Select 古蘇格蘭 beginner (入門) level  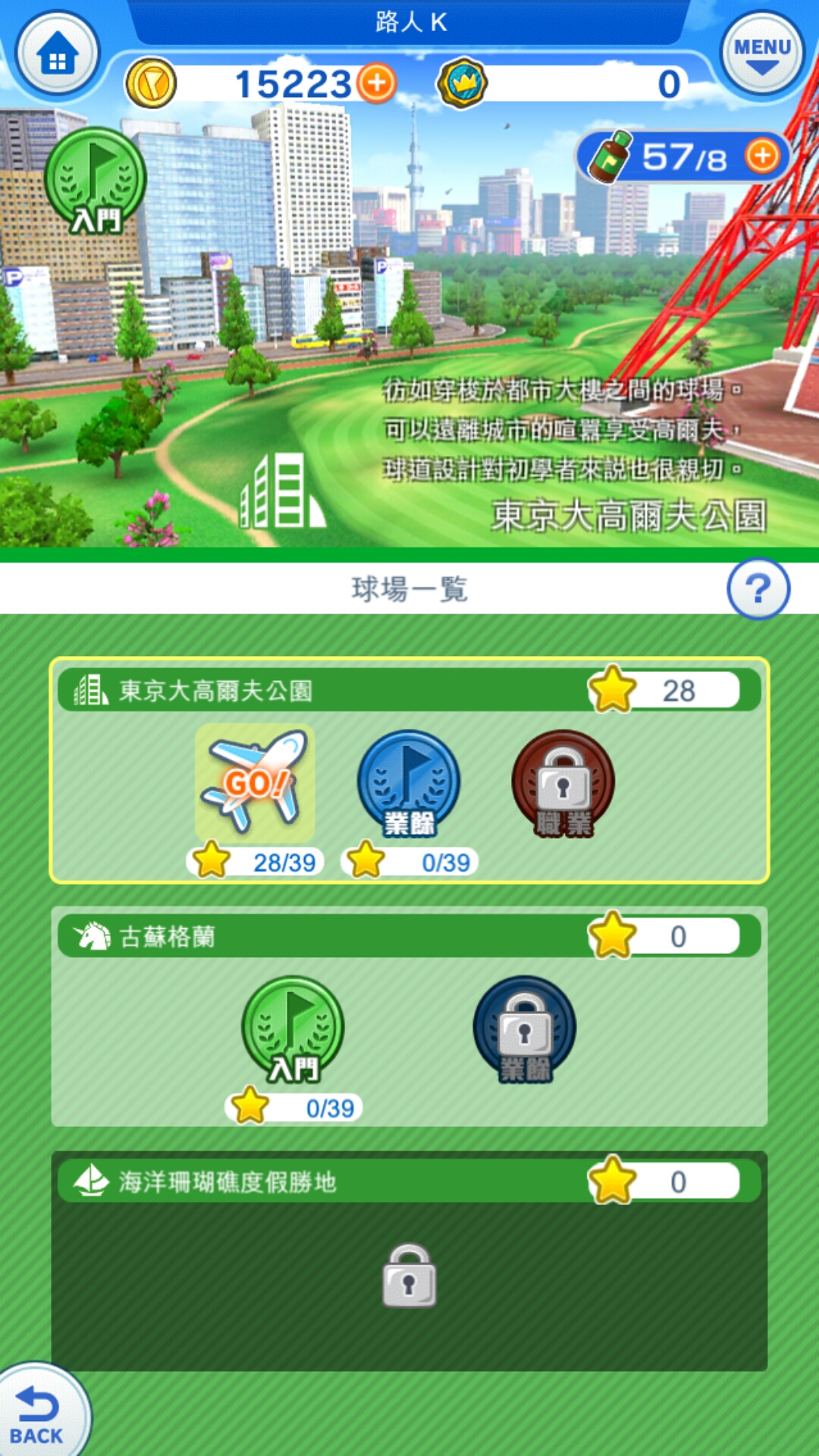[x=293, y=1028]
